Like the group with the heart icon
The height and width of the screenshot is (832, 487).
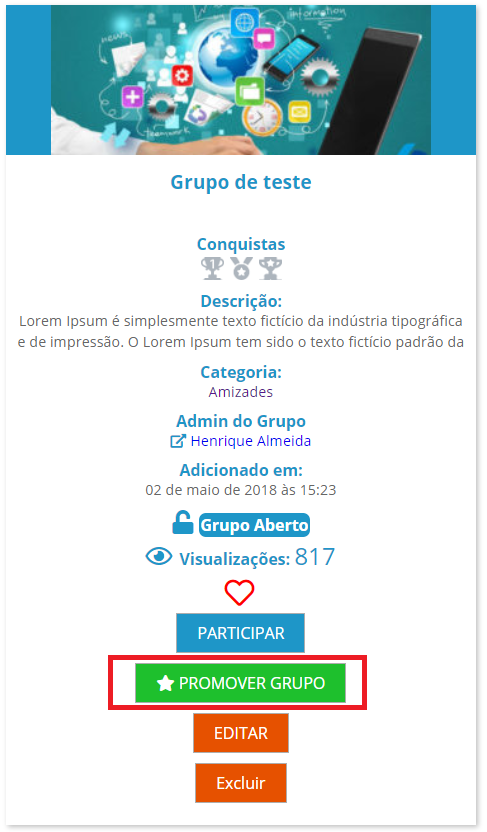[240, 592]
